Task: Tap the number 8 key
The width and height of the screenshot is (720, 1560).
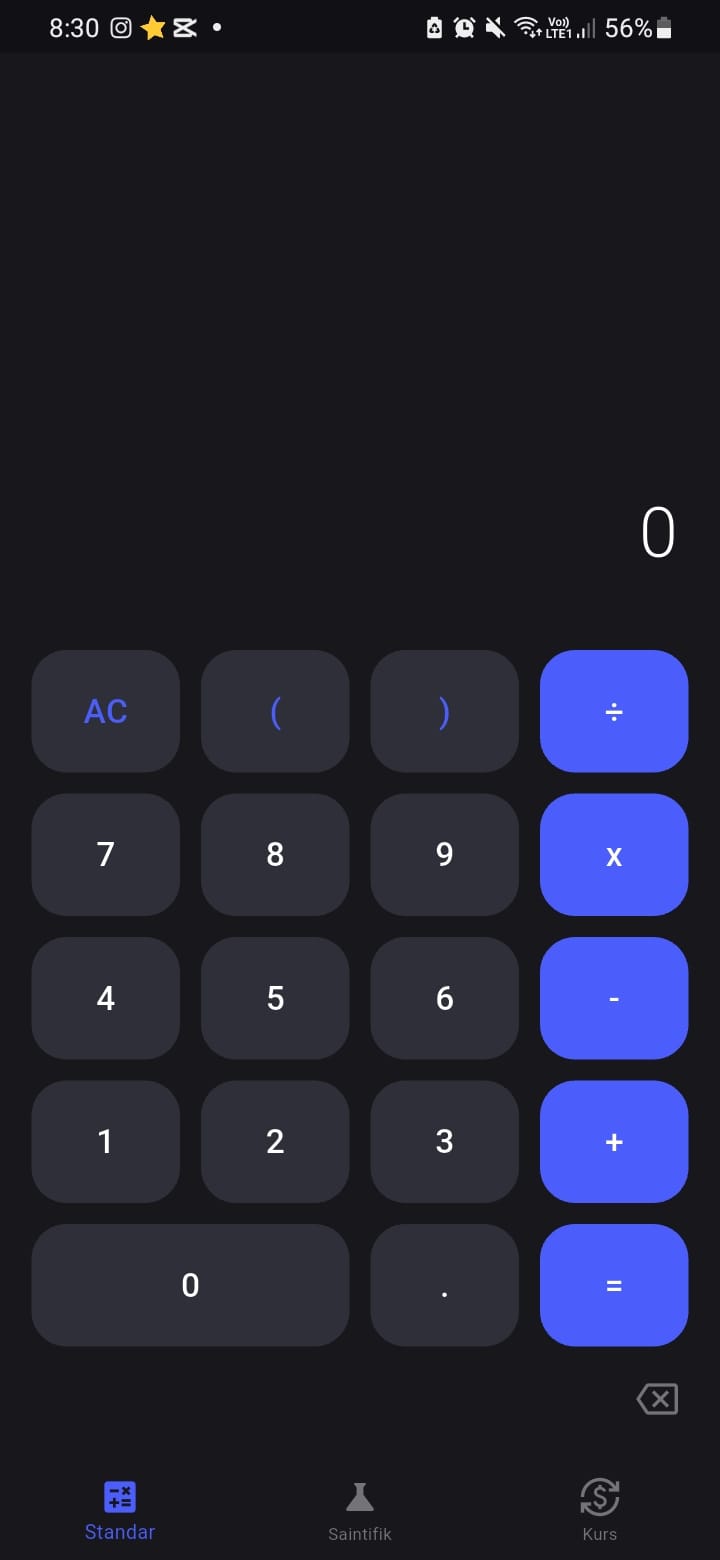Action: [x=275, y=855]
